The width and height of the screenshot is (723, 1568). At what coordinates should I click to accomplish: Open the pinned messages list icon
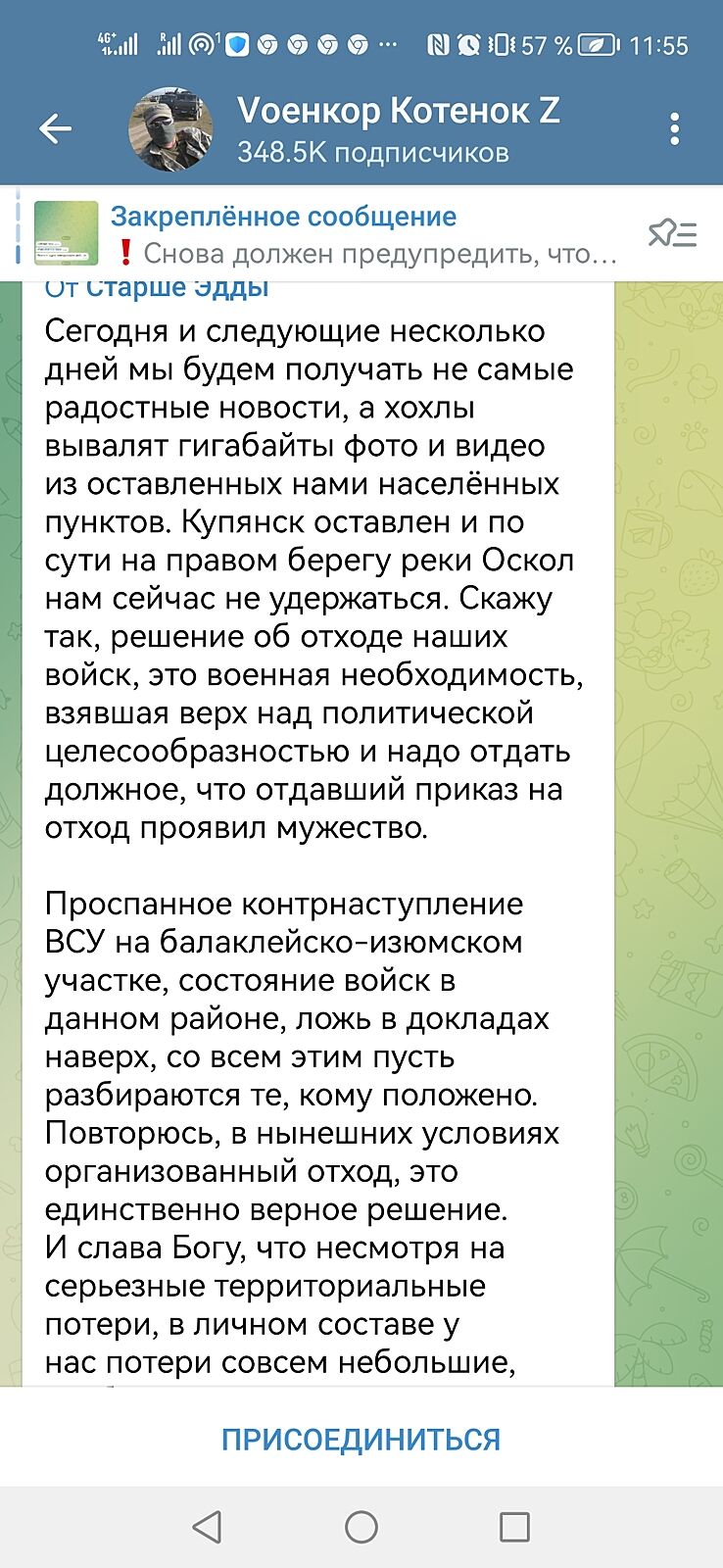(672, 234)
